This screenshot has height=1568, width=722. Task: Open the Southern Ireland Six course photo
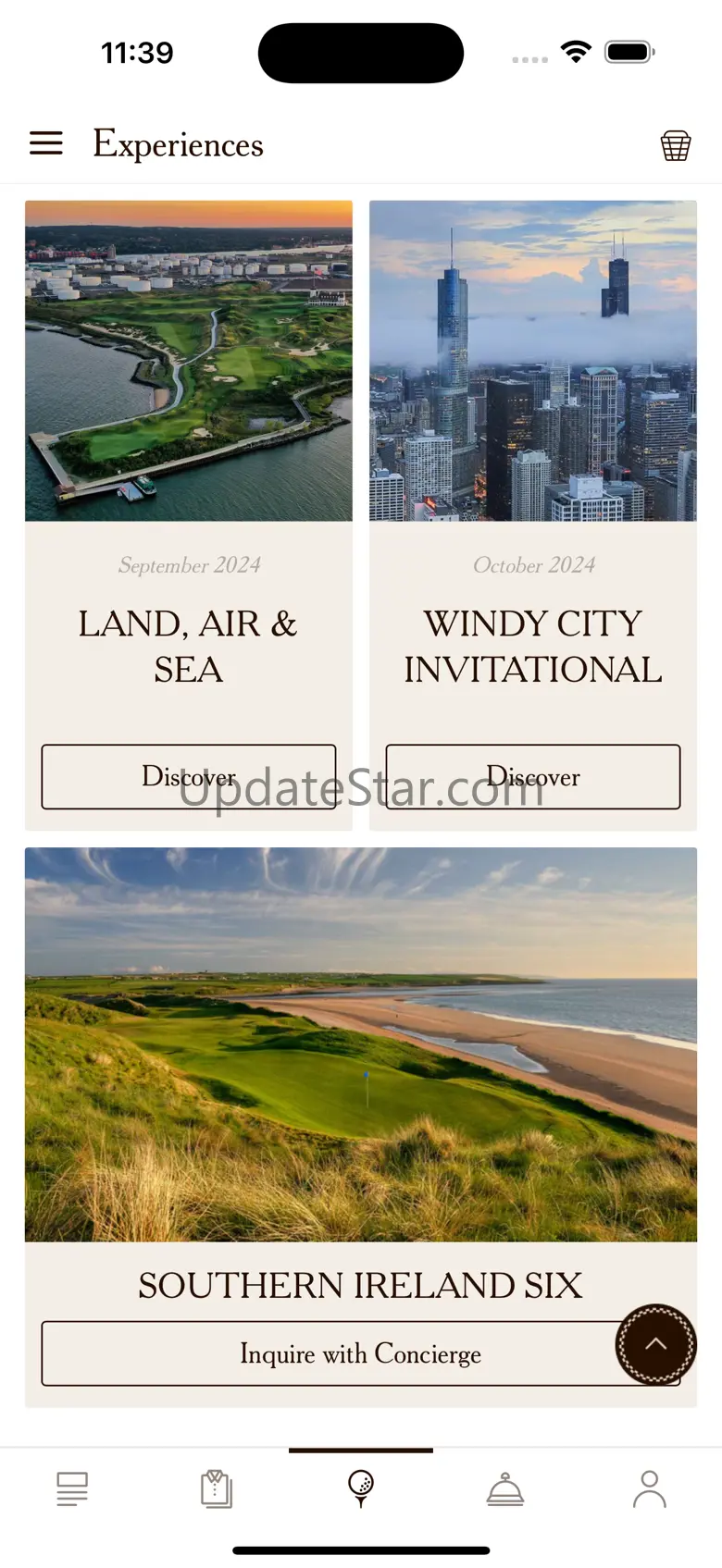[x=361, y=1044]
